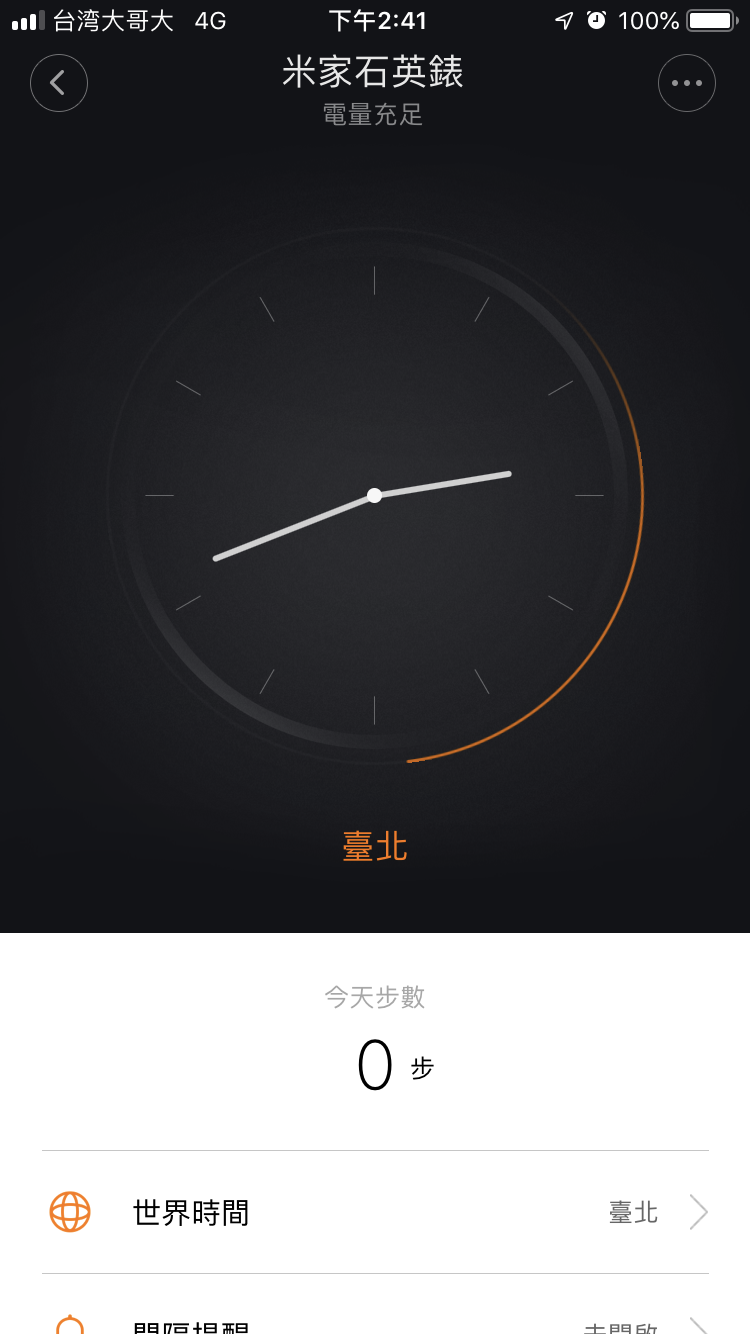Go back using the top-left arrow
Viewport: 750px width, 1334px height.
(59, 83)
